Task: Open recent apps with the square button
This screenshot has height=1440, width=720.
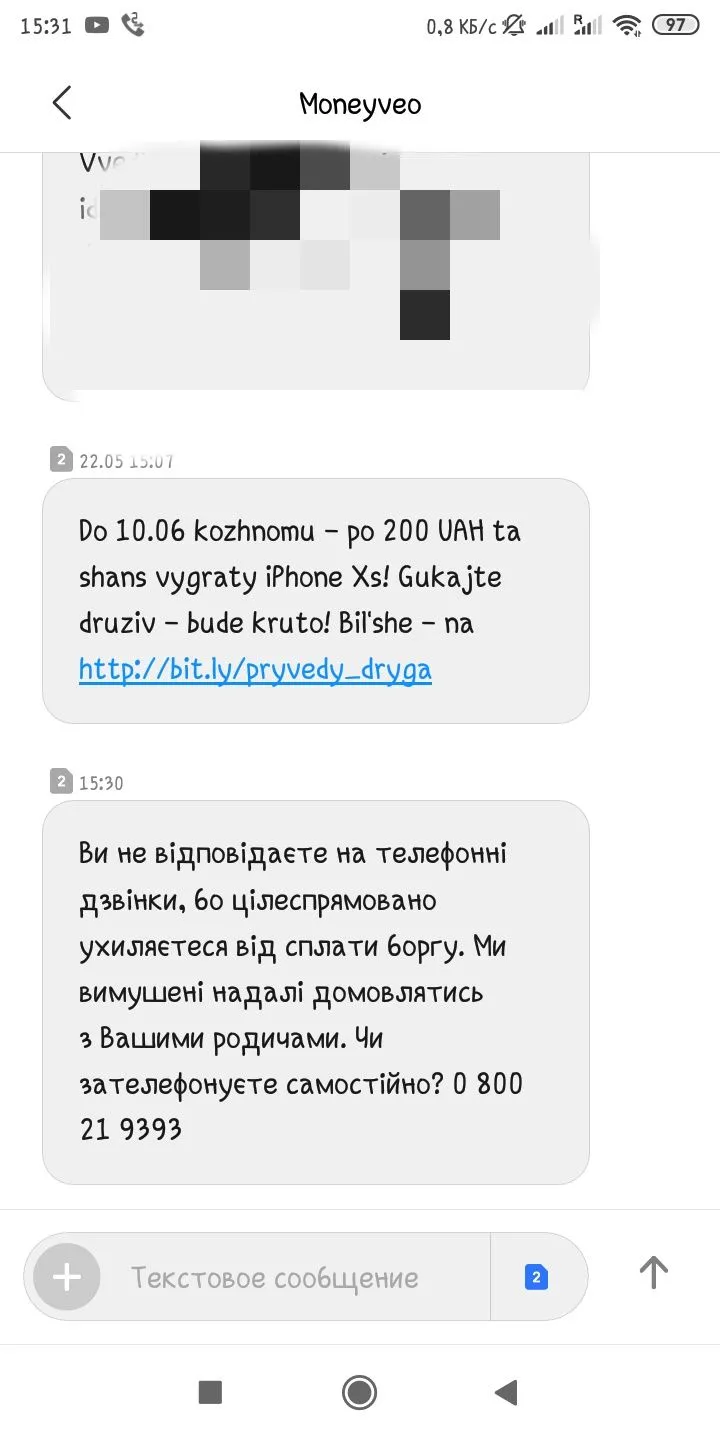Action: (210, 1391)
